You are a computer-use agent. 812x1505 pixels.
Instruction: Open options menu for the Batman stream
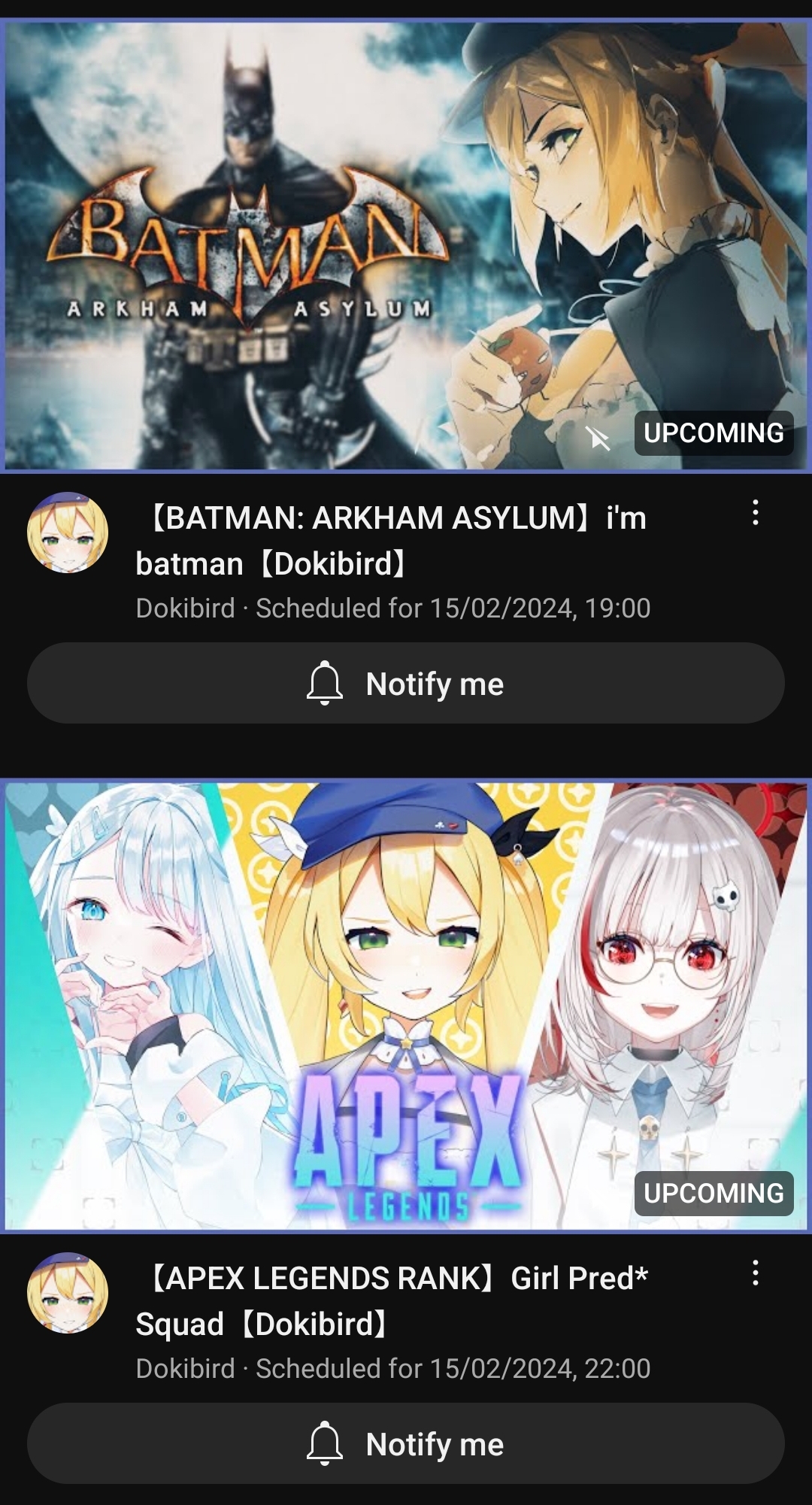click(x=755, y=512)
